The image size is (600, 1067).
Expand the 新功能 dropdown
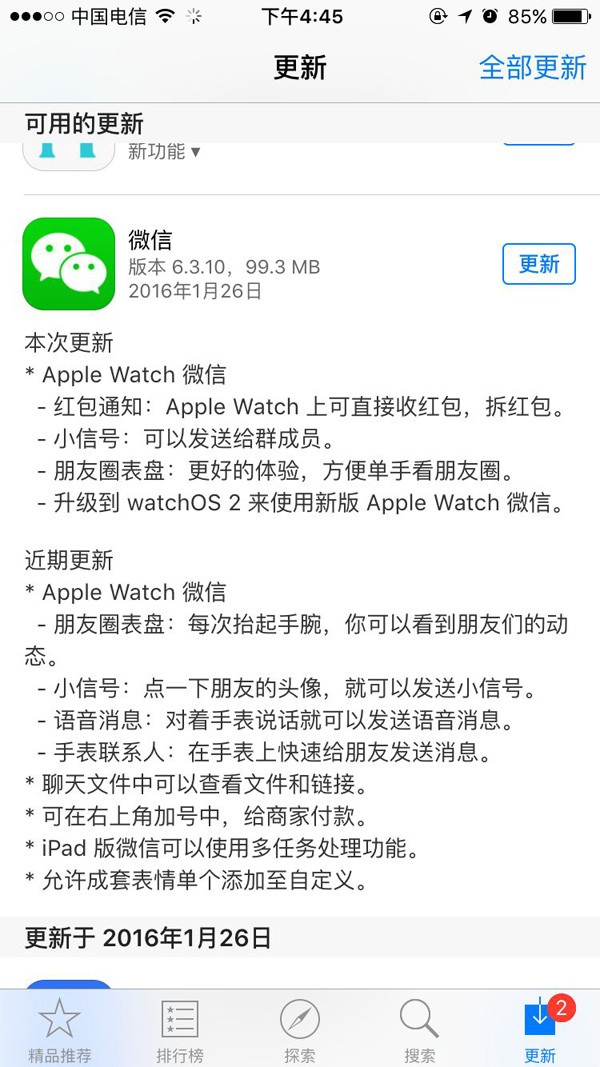coord(164,152)
